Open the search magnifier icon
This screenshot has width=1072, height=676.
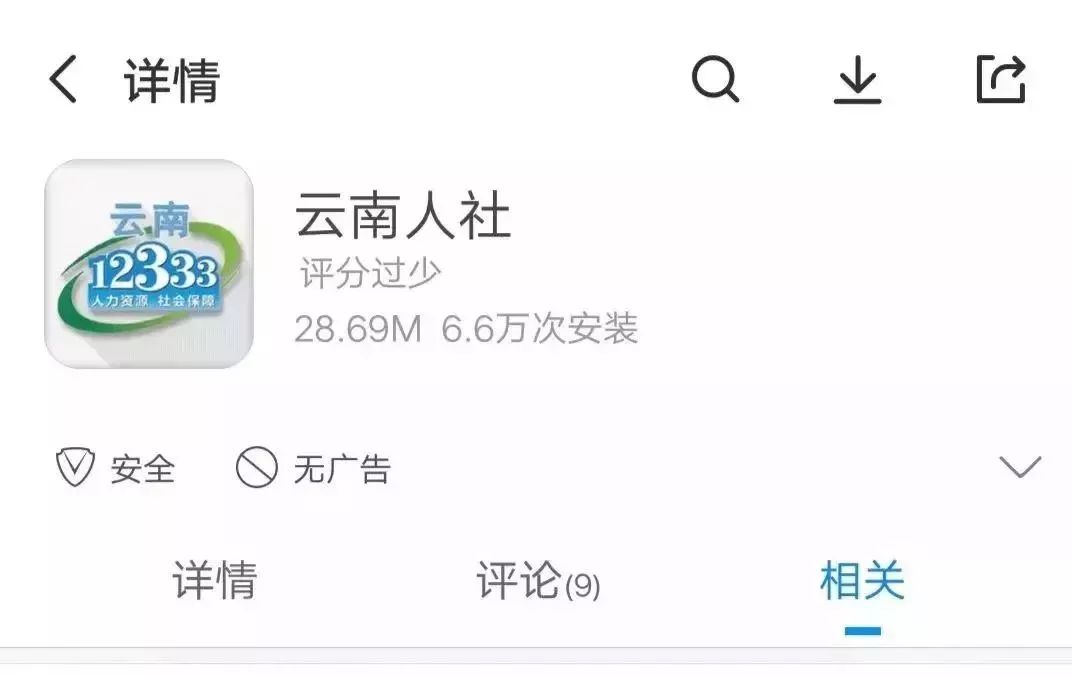(x=715, y=79)
